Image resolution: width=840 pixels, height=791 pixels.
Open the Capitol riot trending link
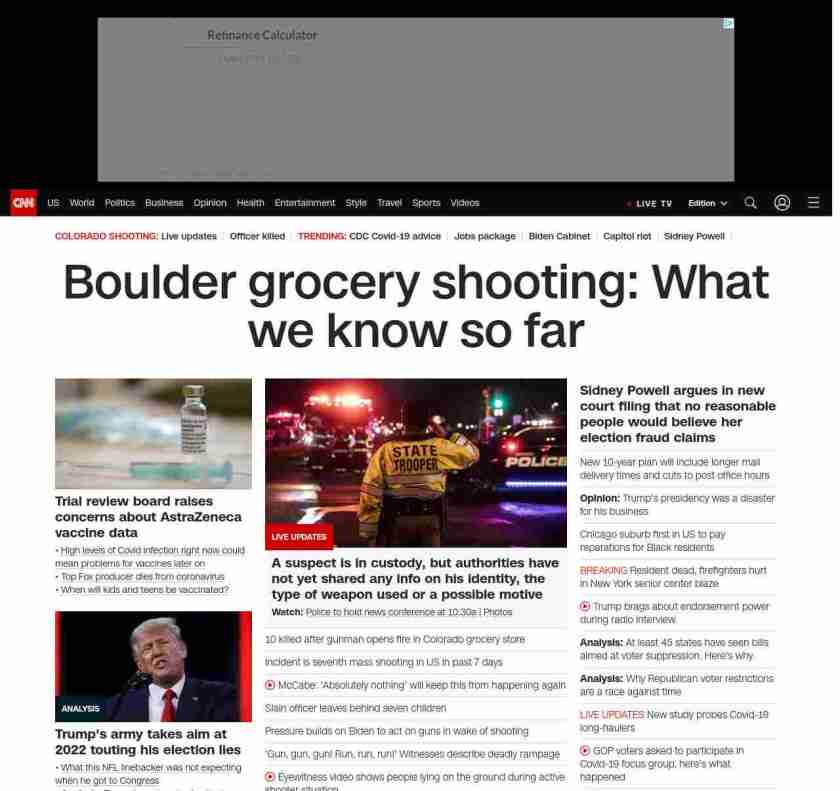[627, 236]
